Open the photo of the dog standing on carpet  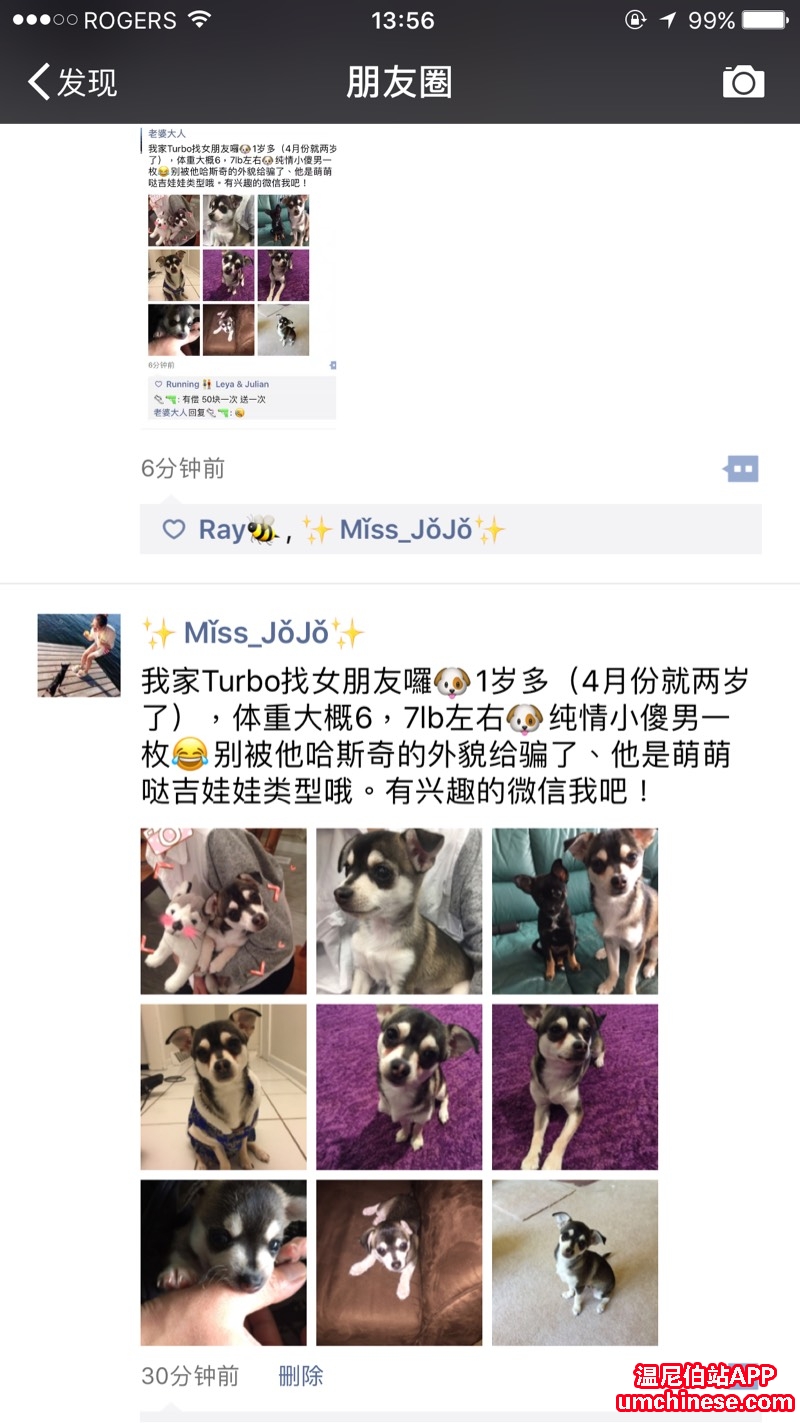pos(575,1263)
